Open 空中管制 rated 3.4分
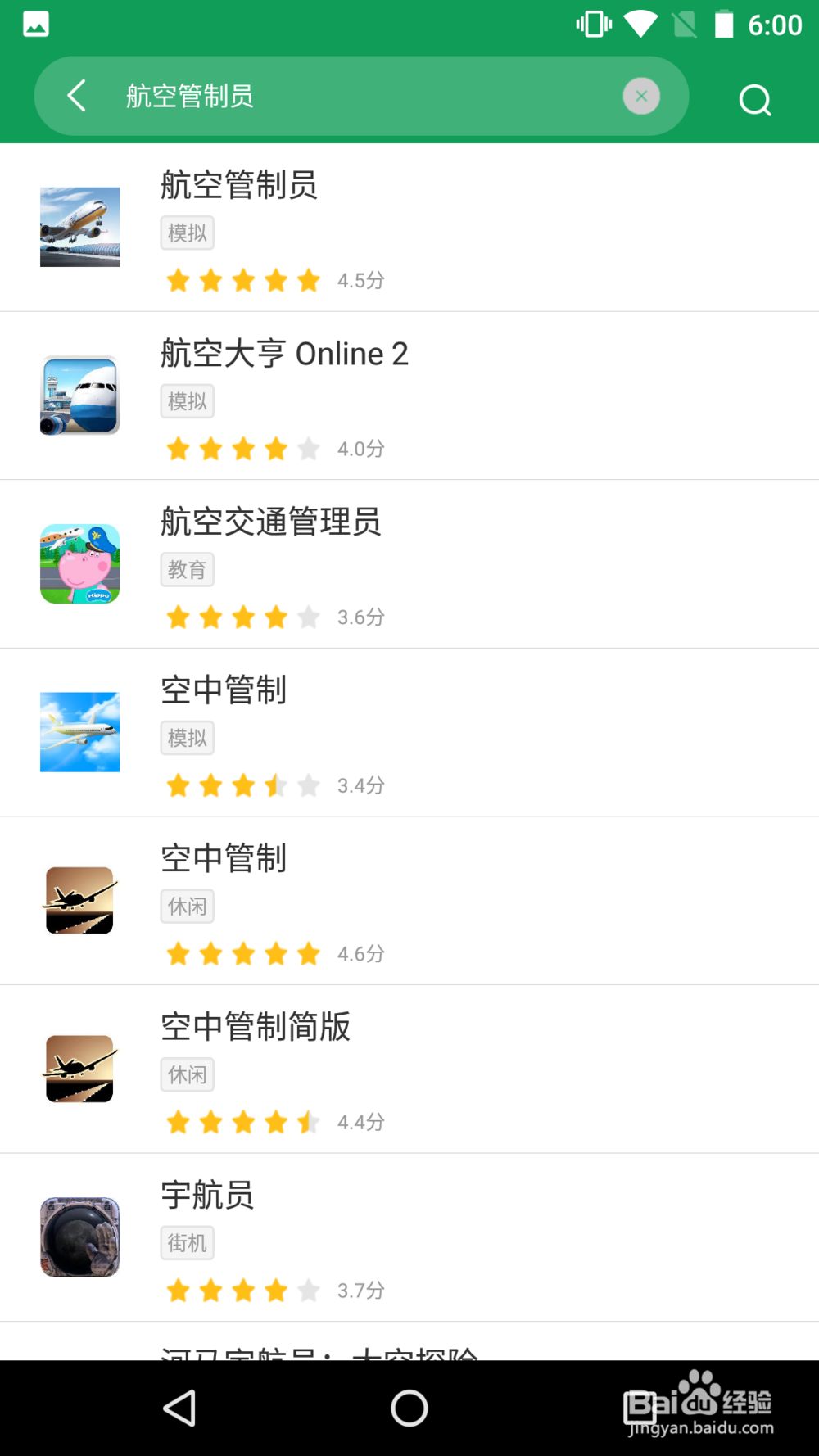Screen dimensions: 819x1456 409,732
